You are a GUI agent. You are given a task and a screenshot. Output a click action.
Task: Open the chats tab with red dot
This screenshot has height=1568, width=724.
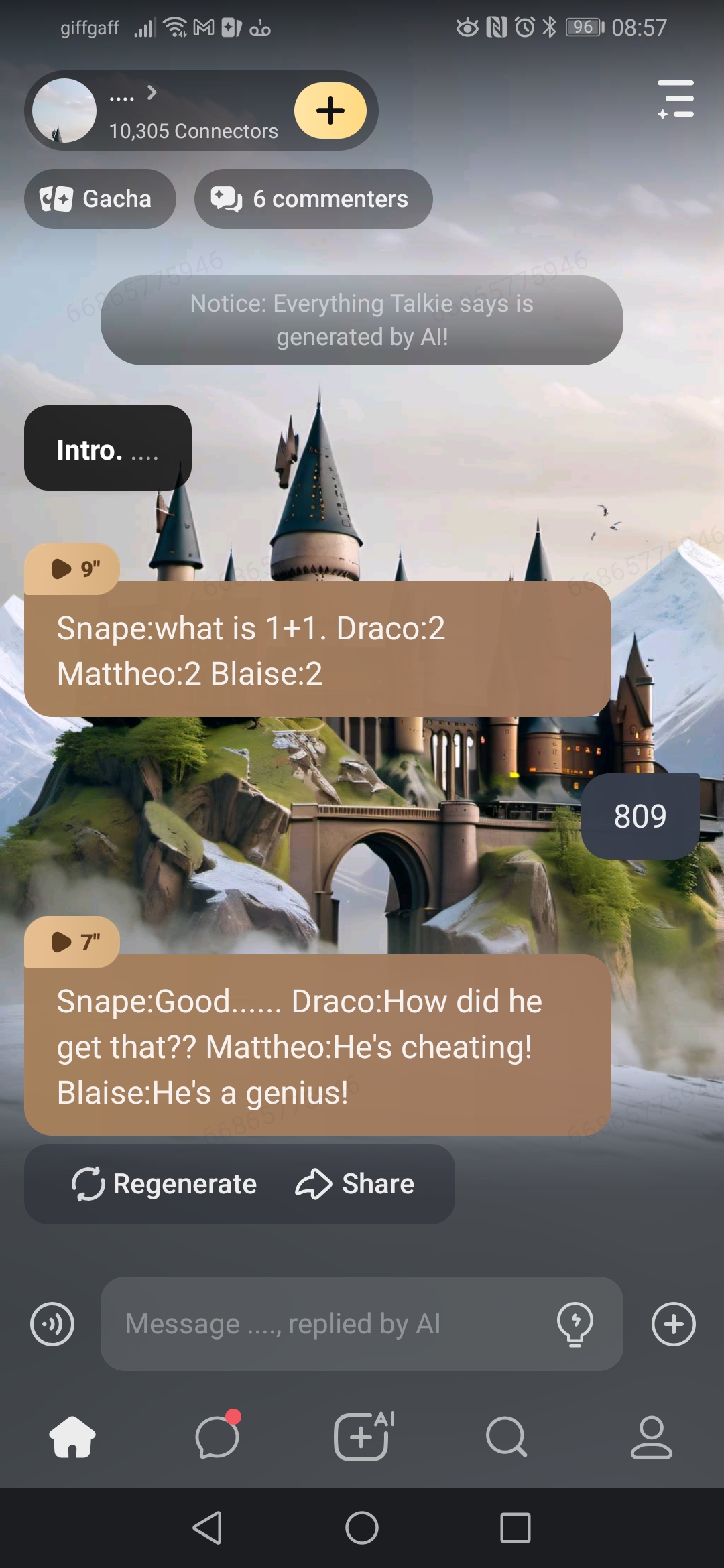217,1437
